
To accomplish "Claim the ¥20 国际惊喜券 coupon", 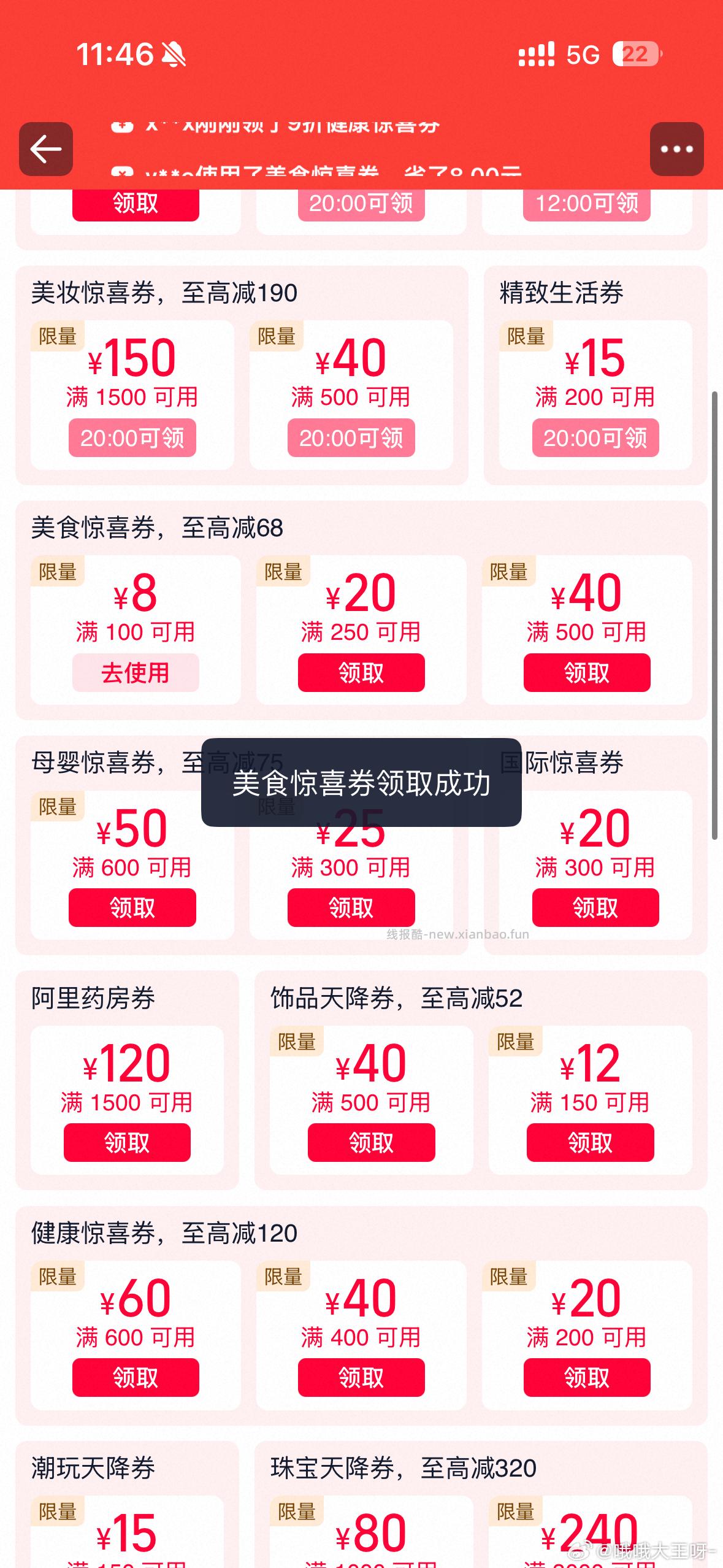I will [x=591, y=907].
